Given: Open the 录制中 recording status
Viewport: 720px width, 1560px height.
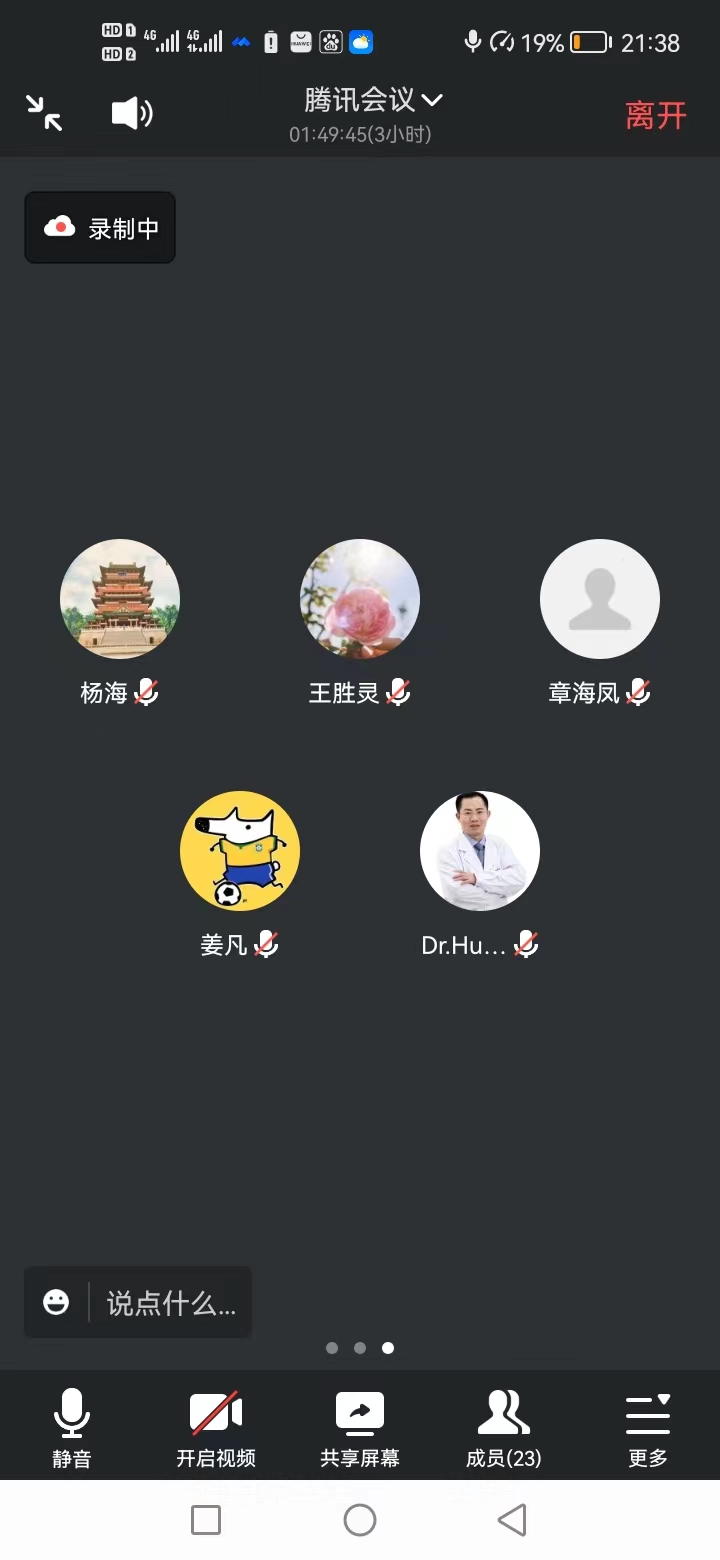Looking at the screenshot, I should pyautogui.click(x=100, y=228).
